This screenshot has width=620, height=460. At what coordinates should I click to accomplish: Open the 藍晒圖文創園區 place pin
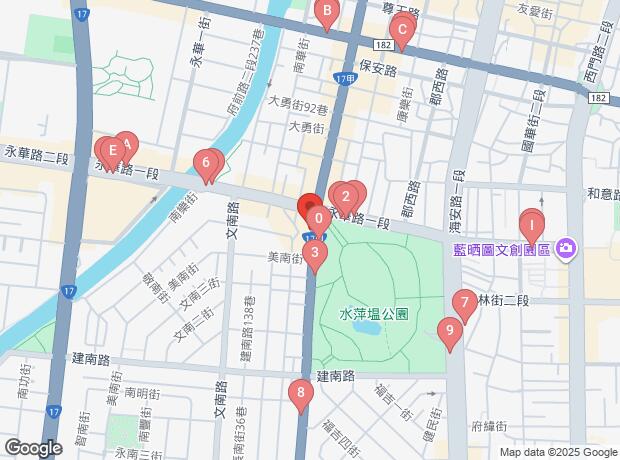[565, 247]
